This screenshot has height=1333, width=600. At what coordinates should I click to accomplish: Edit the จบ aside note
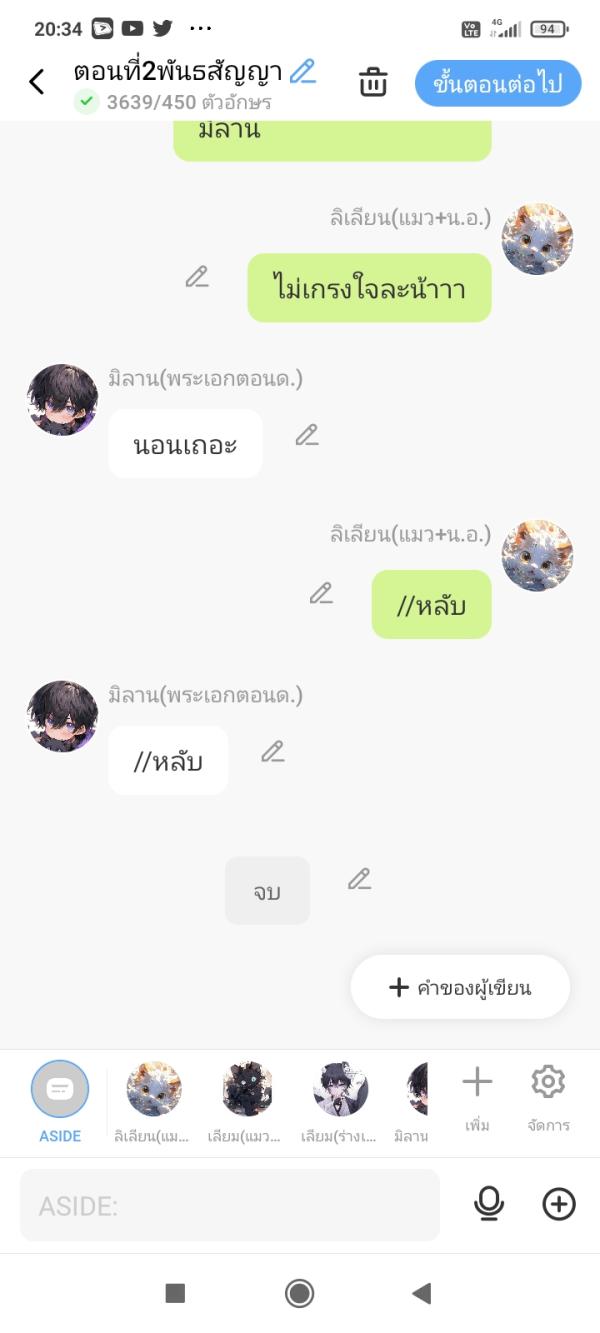click(359, 879)
